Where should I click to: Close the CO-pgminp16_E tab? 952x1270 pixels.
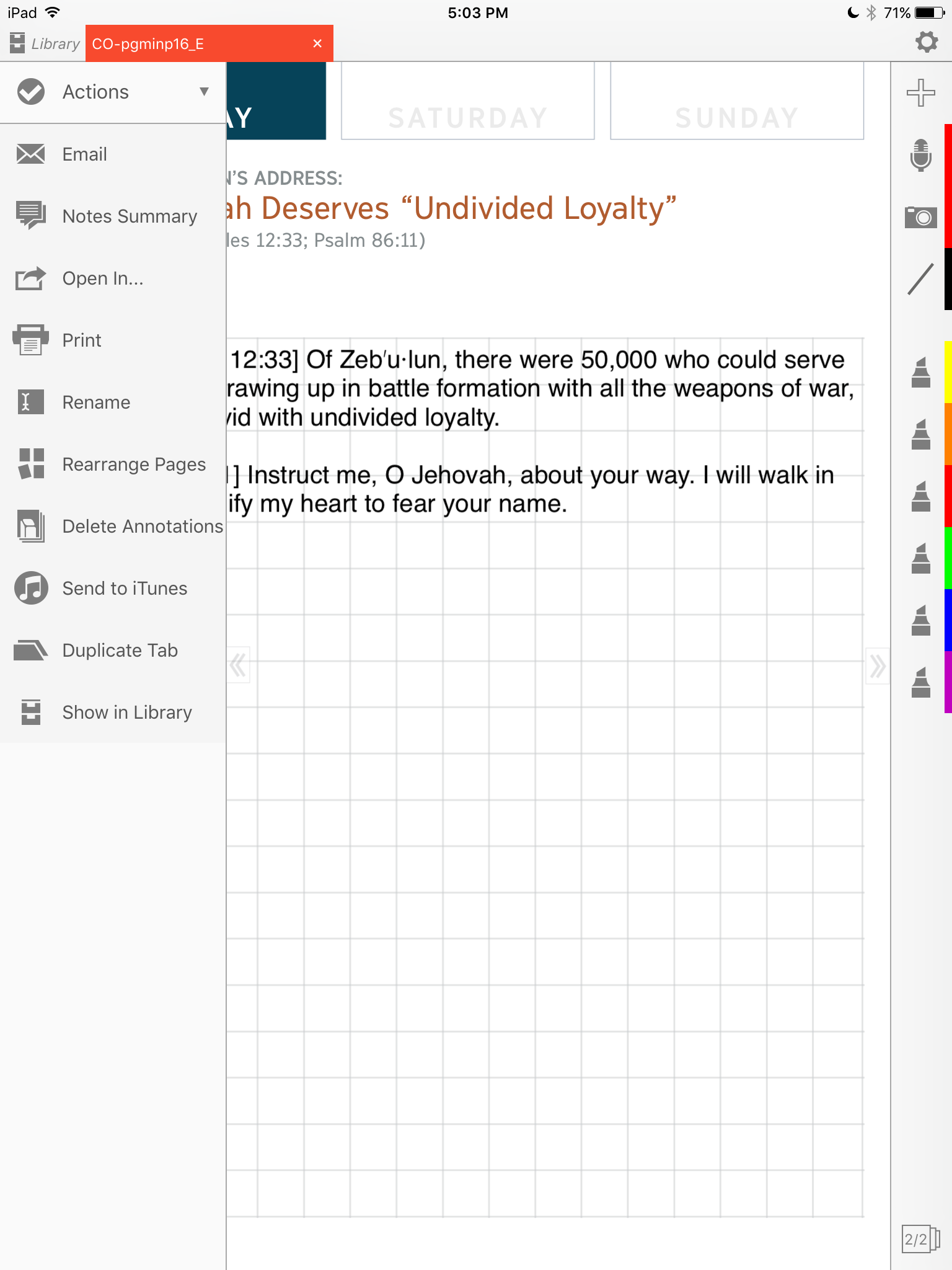[x=317, y=43]
